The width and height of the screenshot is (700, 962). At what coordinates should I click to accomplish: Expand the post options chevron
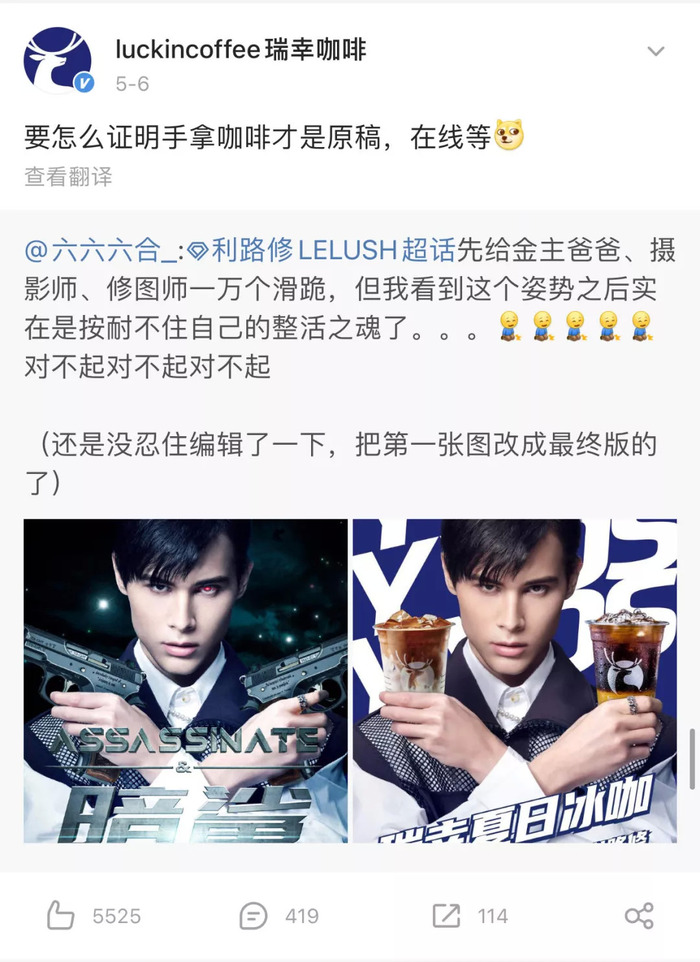point(656,51)
